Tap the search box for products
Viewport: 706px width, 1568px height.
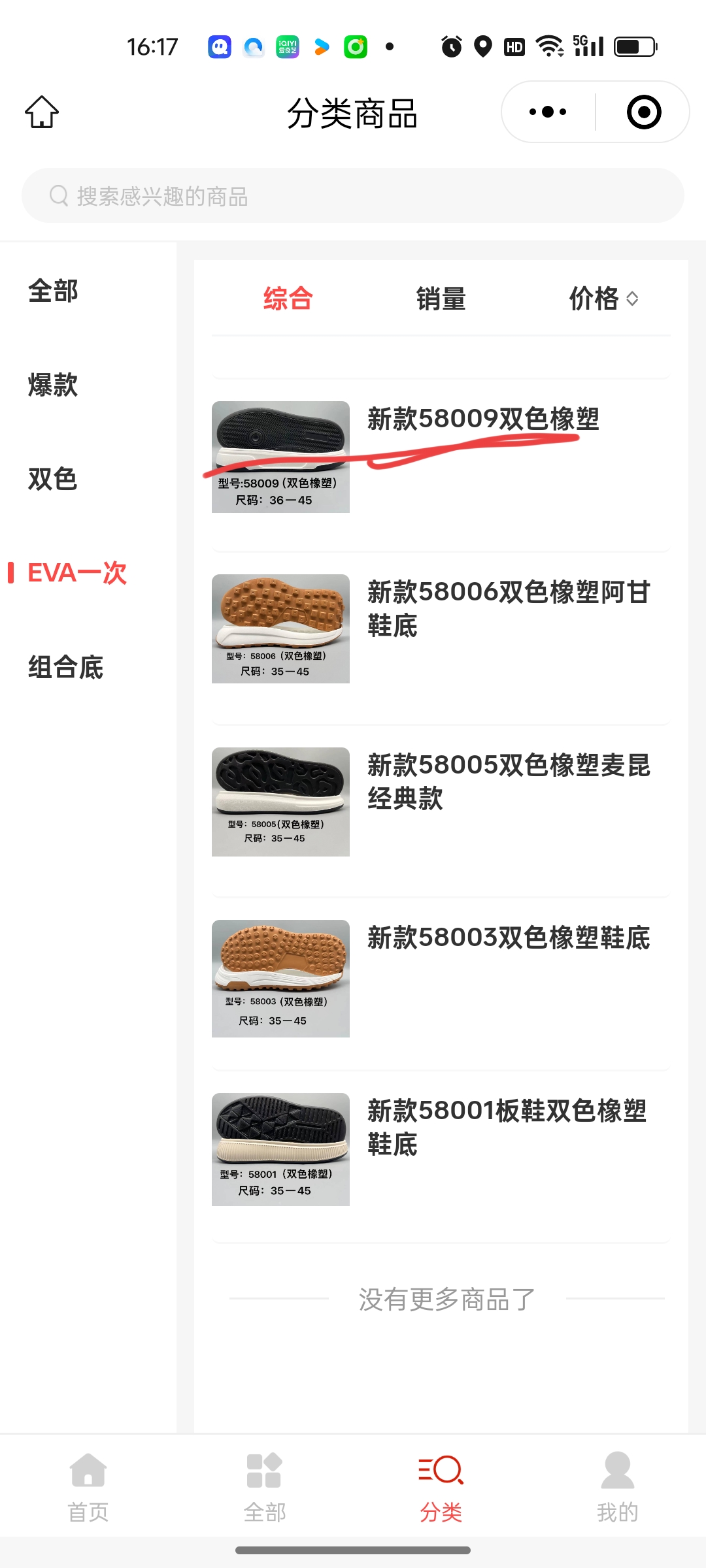(353, 195)
